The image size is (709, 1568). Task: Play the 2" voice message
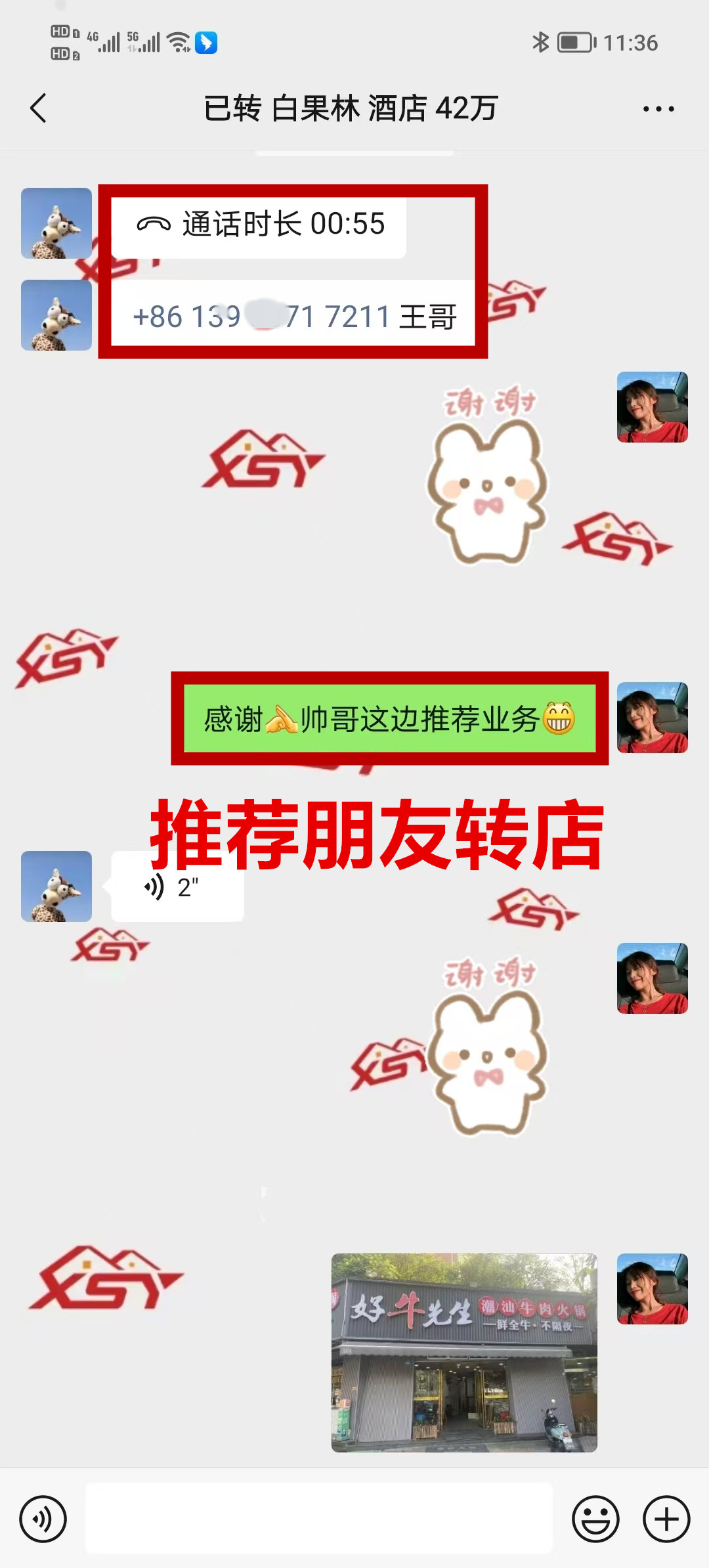point(177,887)
